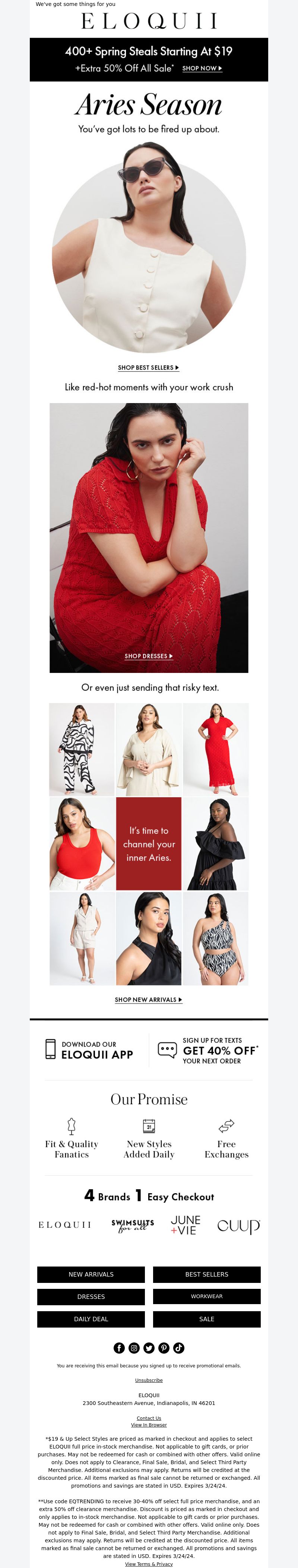This screenshot has height=1568, width=298.
Task: Visit ELOQUII's TikTok account
Action: (178, 1348)
